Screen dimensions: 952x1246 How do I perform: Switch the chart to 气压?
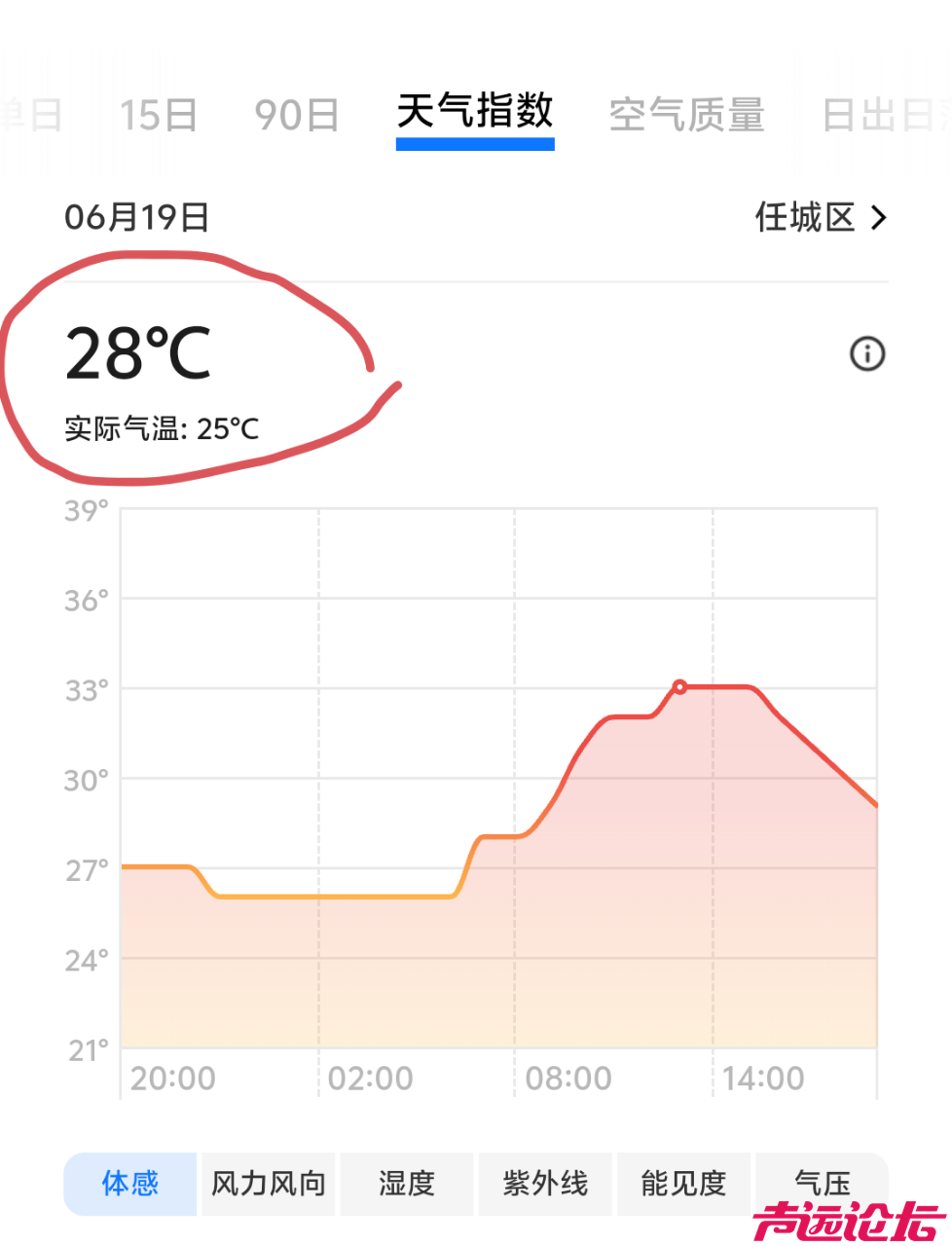coord(822,1183)
